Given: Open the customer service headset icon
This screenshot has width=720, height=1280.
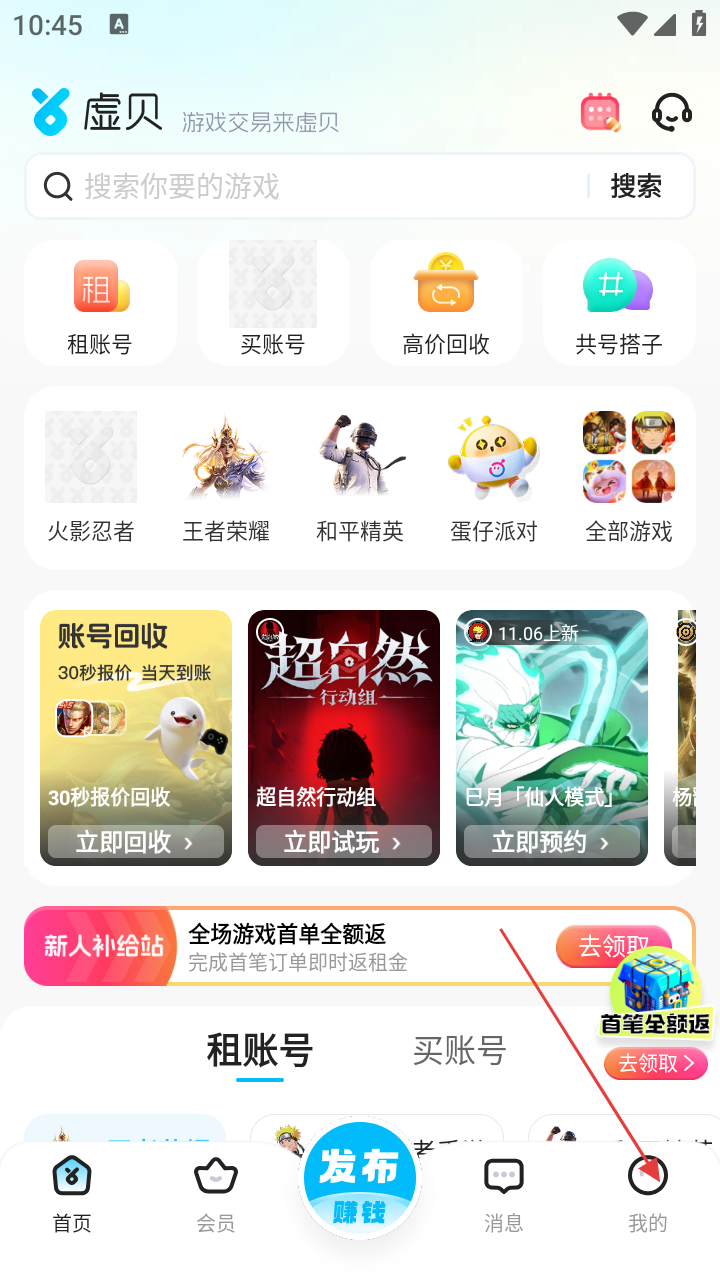Looking at the screenshot, I should 671,112.
